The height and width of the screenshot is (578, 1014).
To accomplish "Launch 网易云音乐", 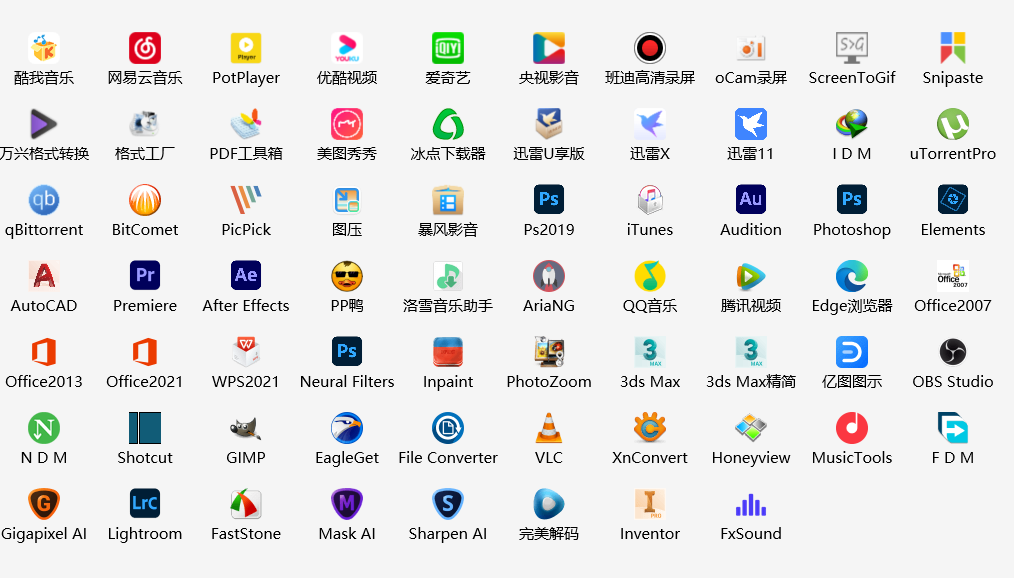I will (x=145, y=48).
